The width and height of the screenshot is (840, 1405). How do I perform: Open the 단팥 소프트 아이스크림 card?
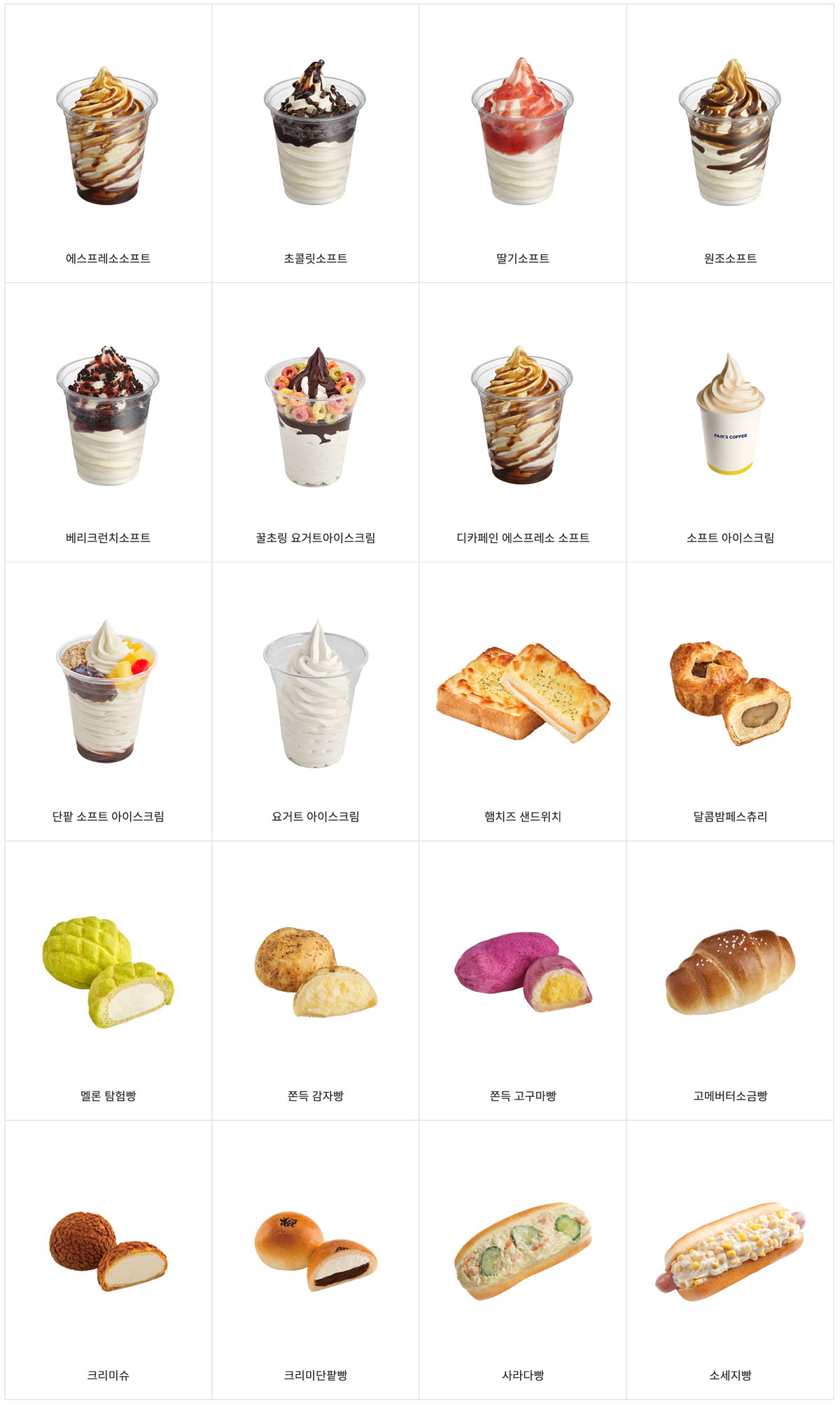pyautogui.click(x=108, y=701)
